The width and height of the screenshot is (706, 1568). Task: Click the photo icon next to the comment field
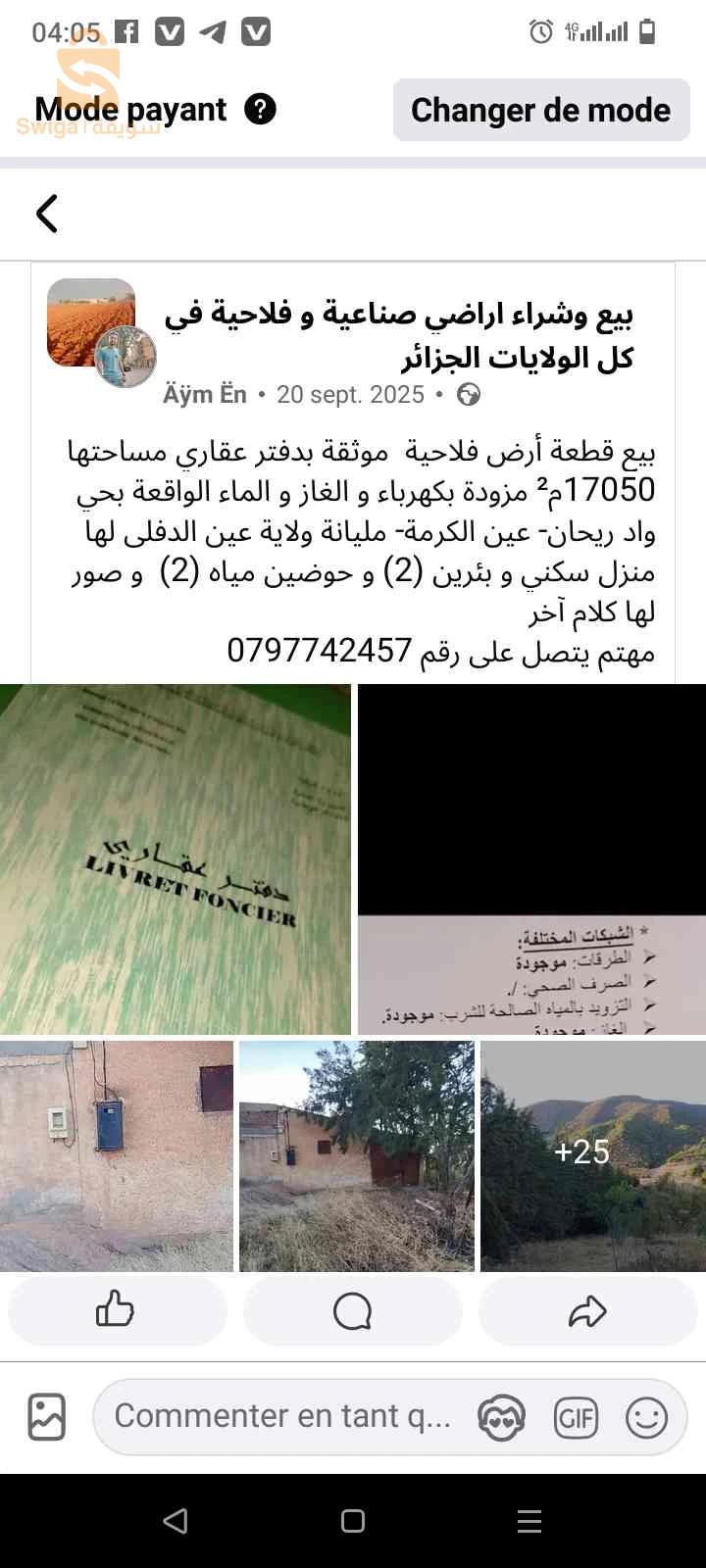coord(45,1416)
